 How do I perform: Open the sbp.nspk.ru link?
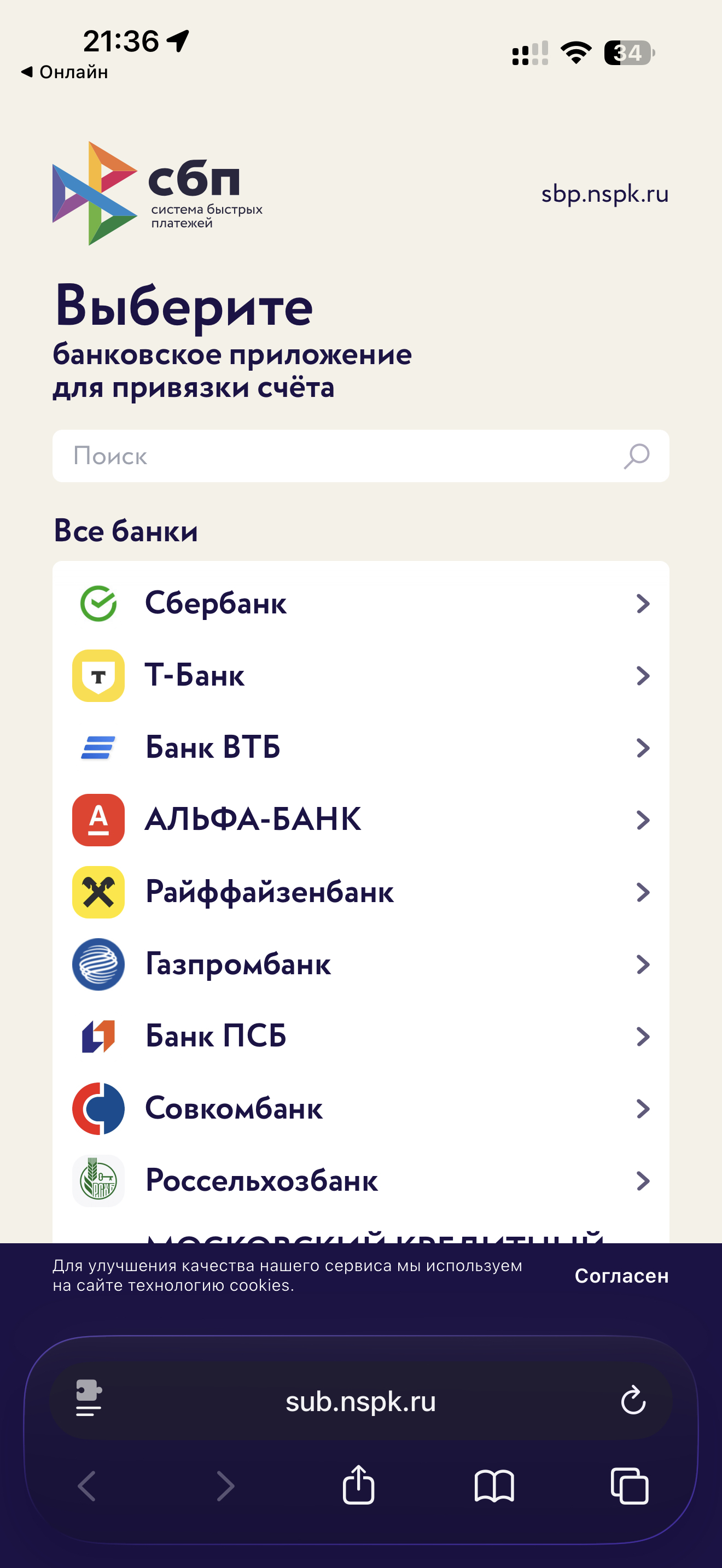coord(604,194)
